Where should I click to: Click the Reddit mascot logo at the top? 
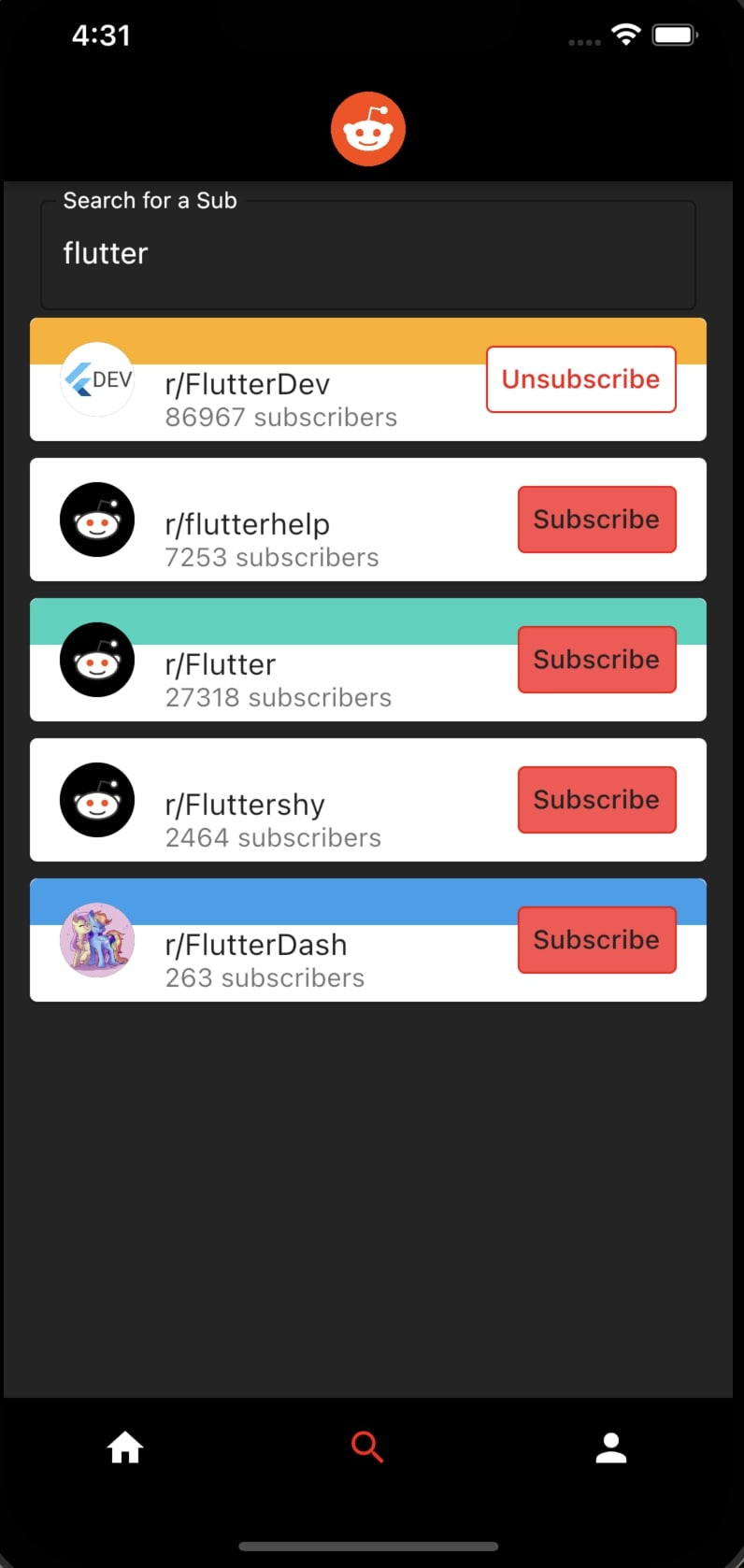[x=368, y=129]
